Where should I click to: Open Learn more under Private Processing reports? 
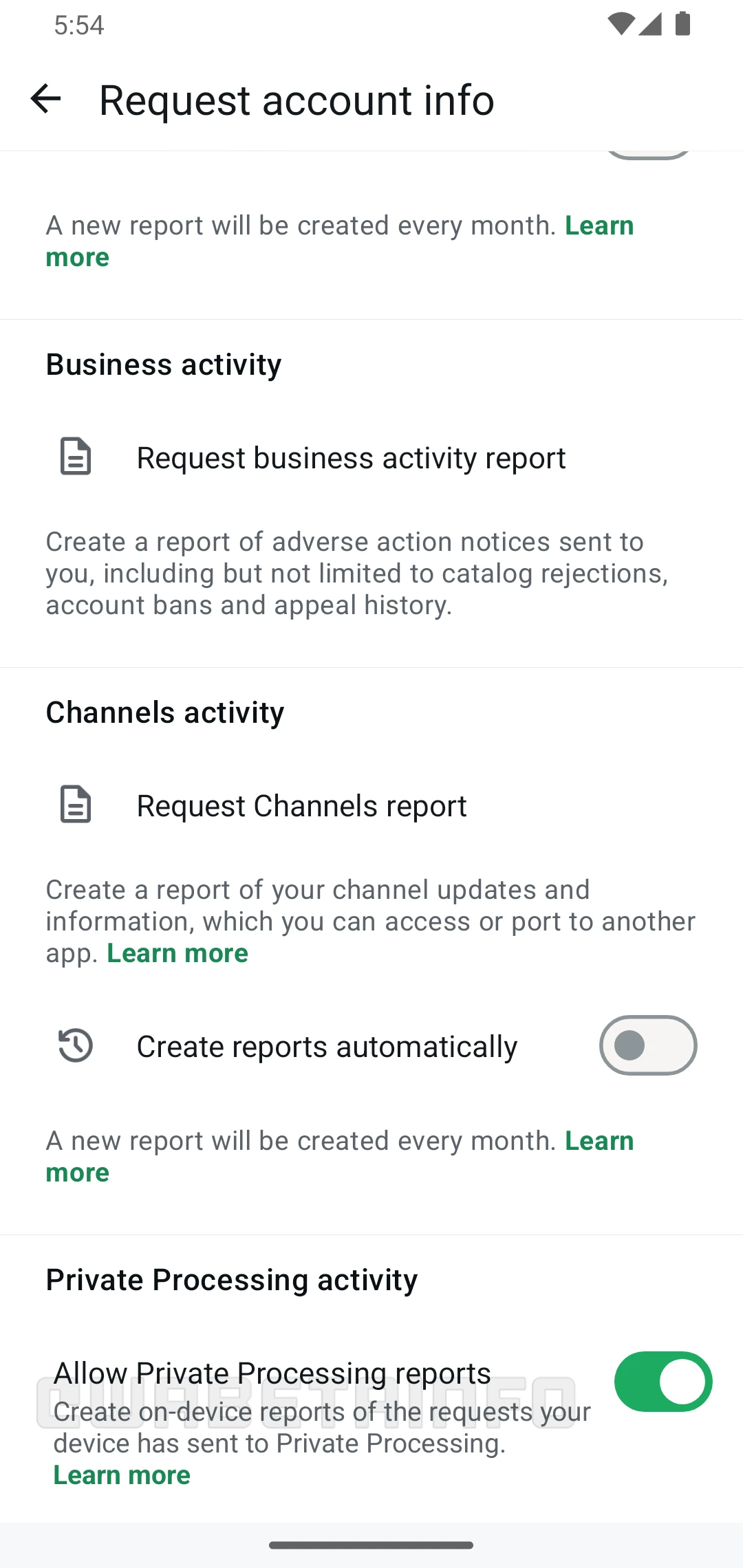click(122, 1475)
